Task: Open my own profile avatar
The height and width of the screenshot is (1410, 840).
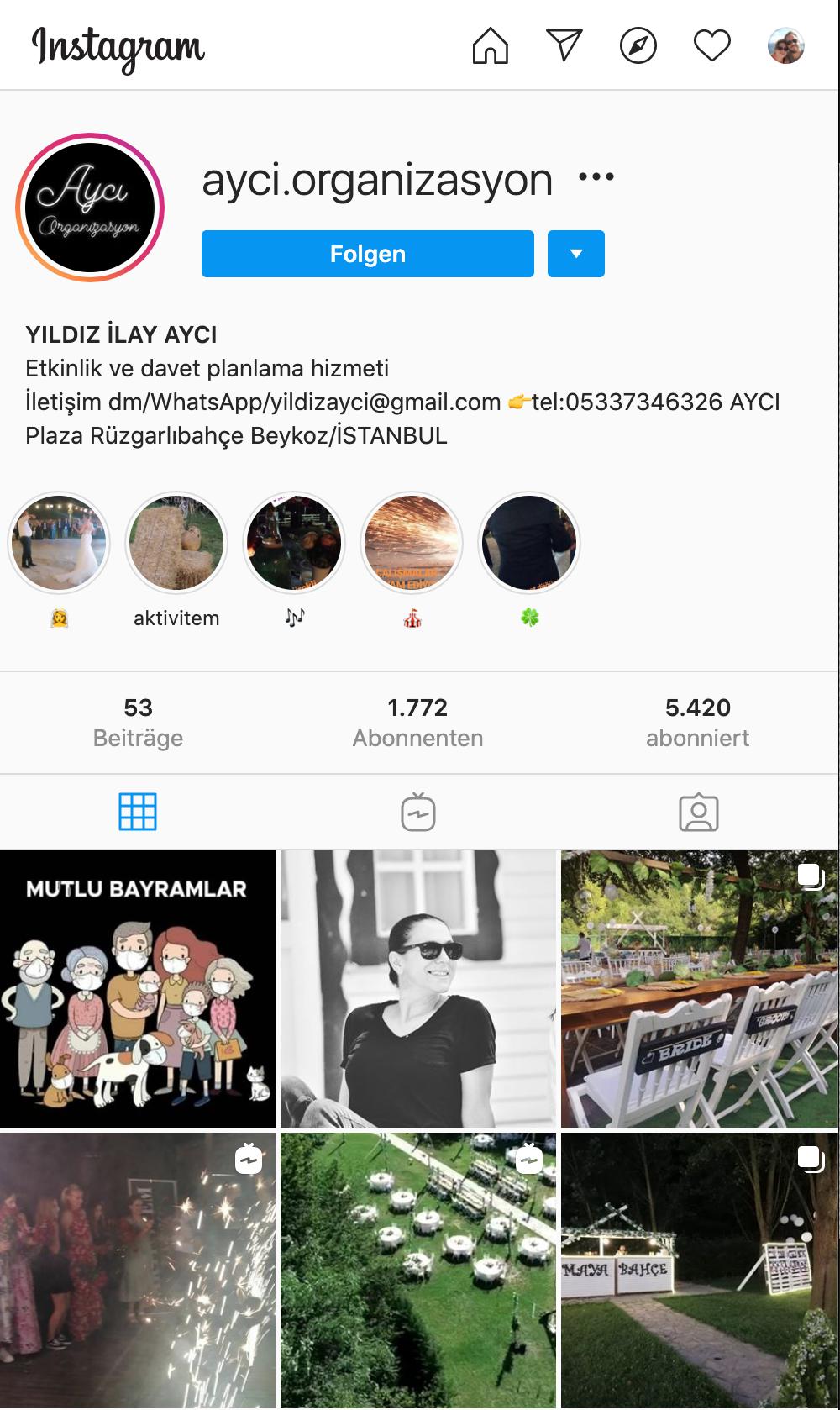Action: click(785, 45)
